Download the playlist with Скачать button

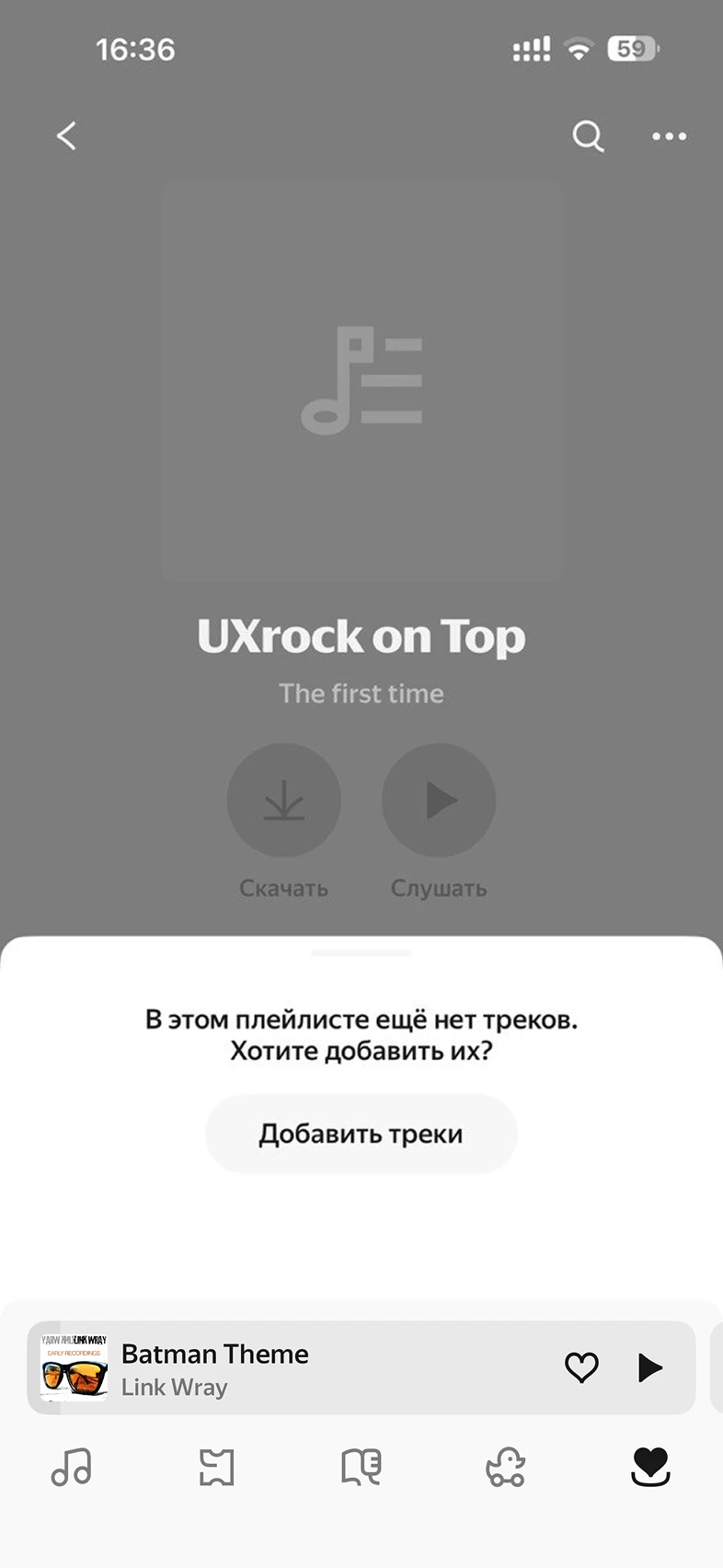pyautogui.click(x=283, y=801)
